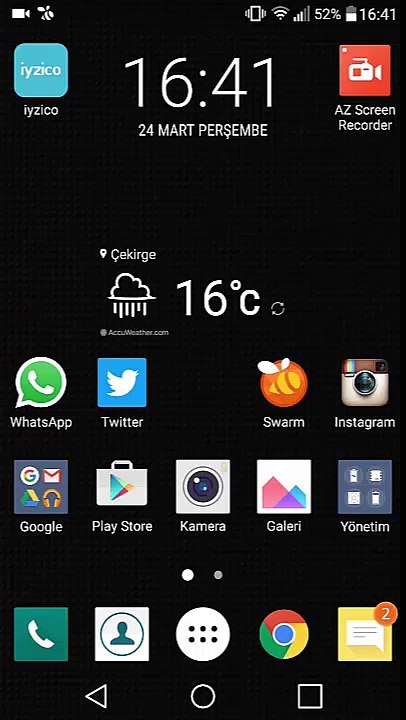
Task: Open the phone dialer in the dock
Action: click(41, 634)
